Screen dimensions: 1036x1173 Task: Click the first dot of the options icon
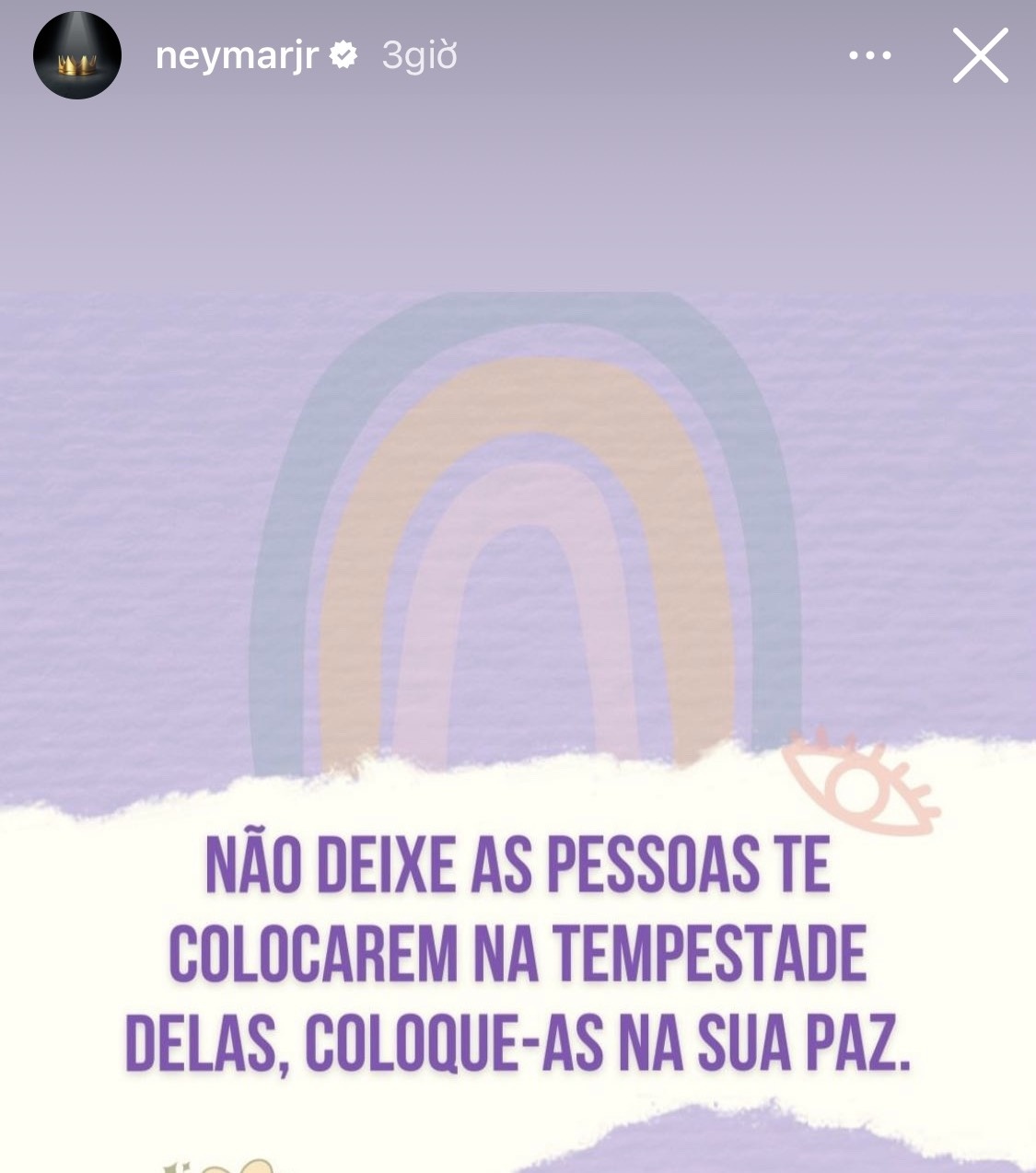(853, 55)
